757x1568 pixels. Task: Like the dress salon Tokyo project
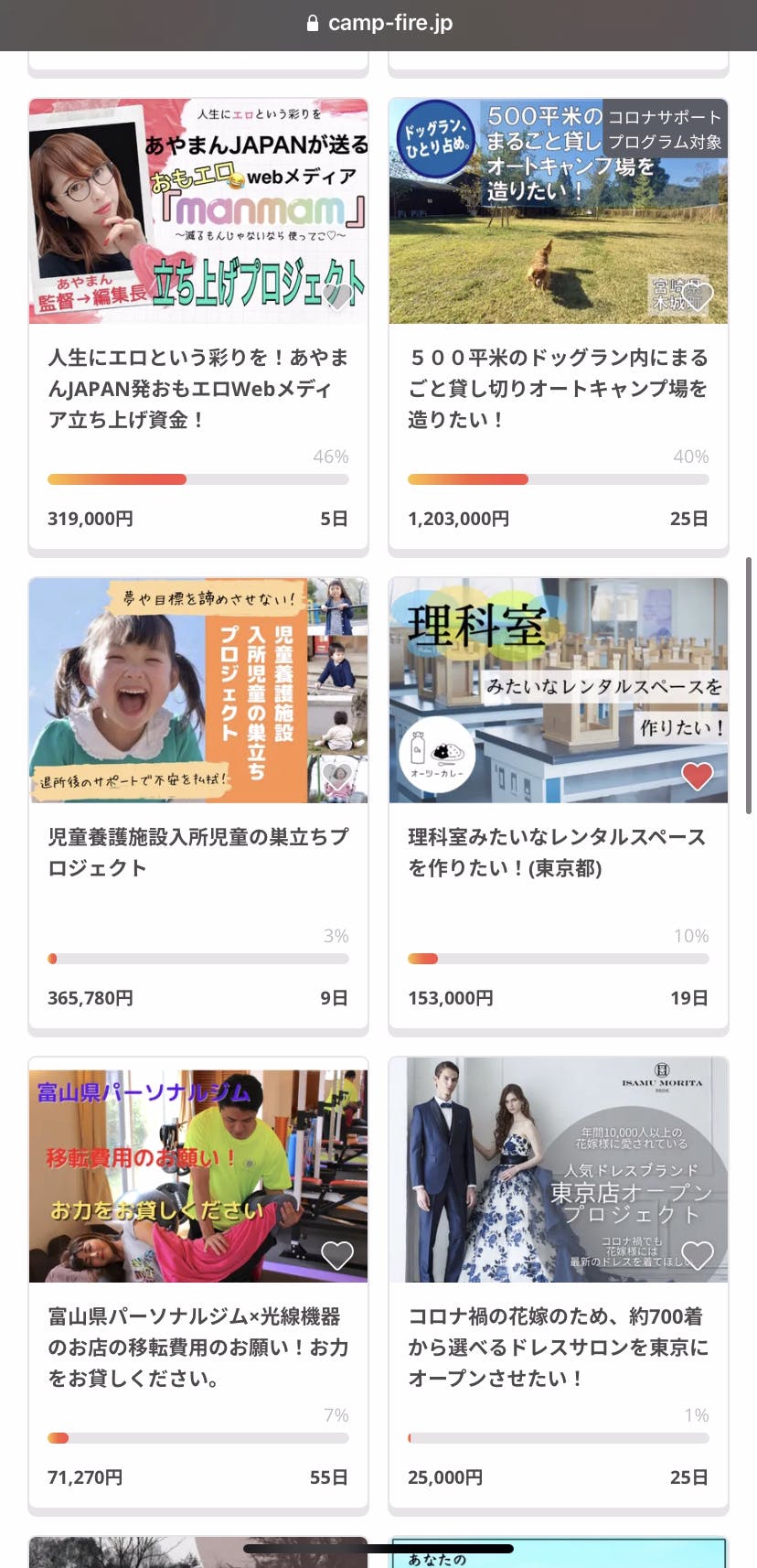click(x=697, y=1255)
